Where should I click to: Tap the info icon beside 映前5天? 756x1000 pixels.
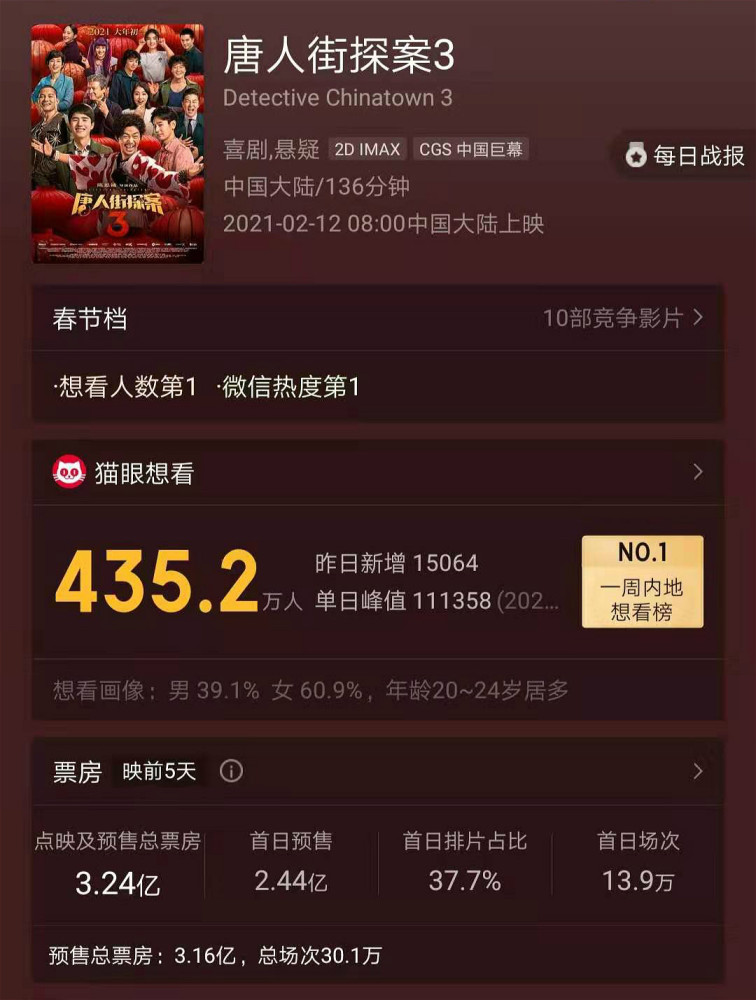231,771
